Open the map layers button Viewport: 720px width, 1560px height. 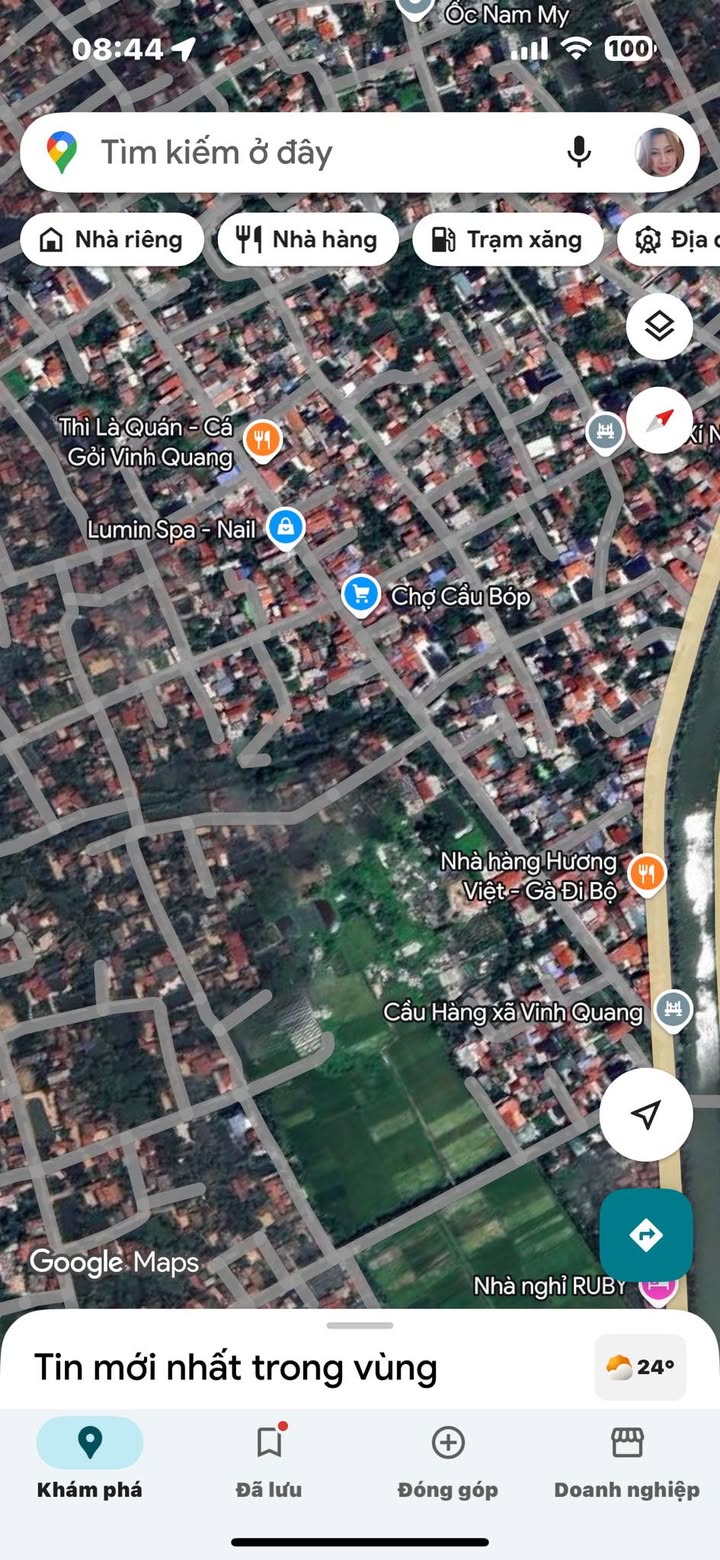click(x=659, y=326)
